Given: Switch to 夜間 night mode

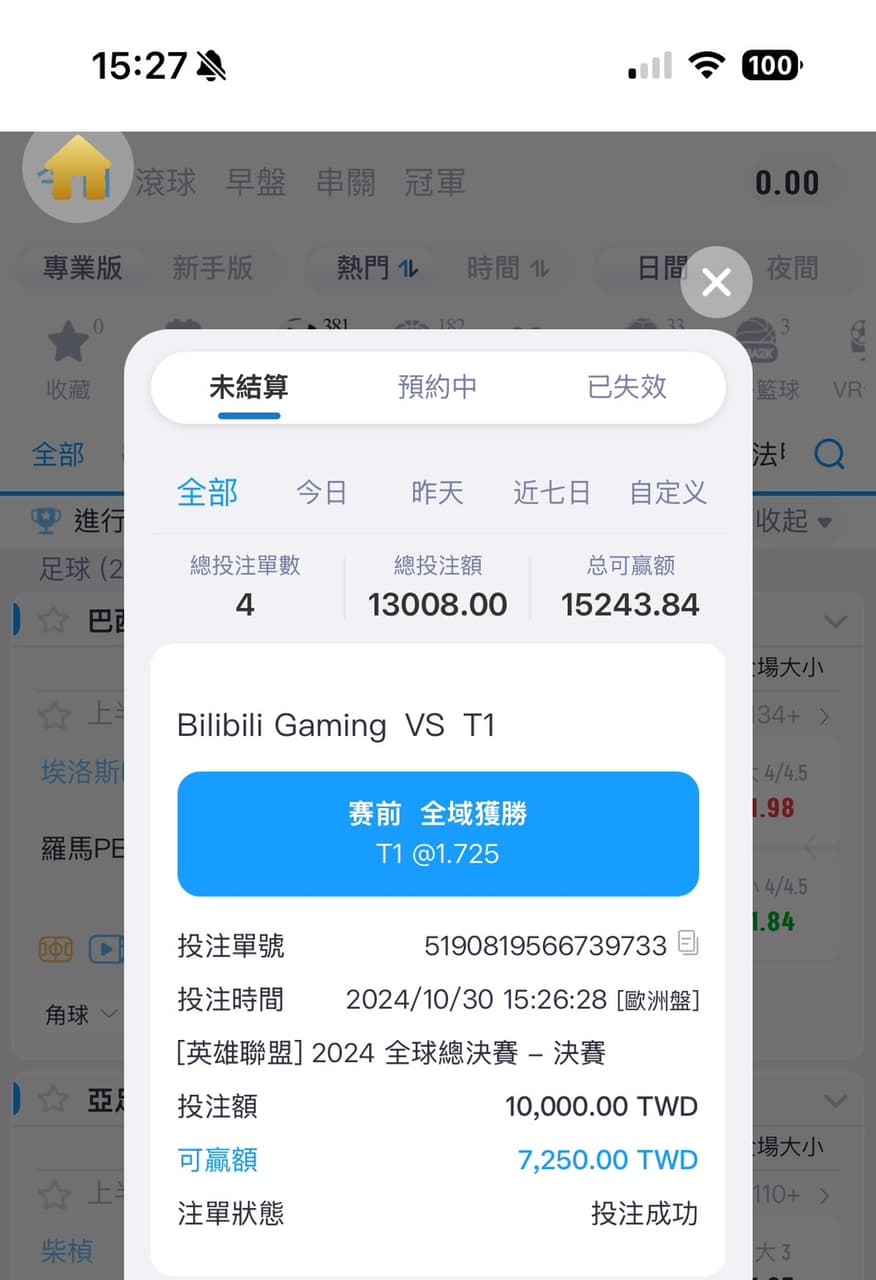Looking at the screenshot, I should tap(796, 267).
